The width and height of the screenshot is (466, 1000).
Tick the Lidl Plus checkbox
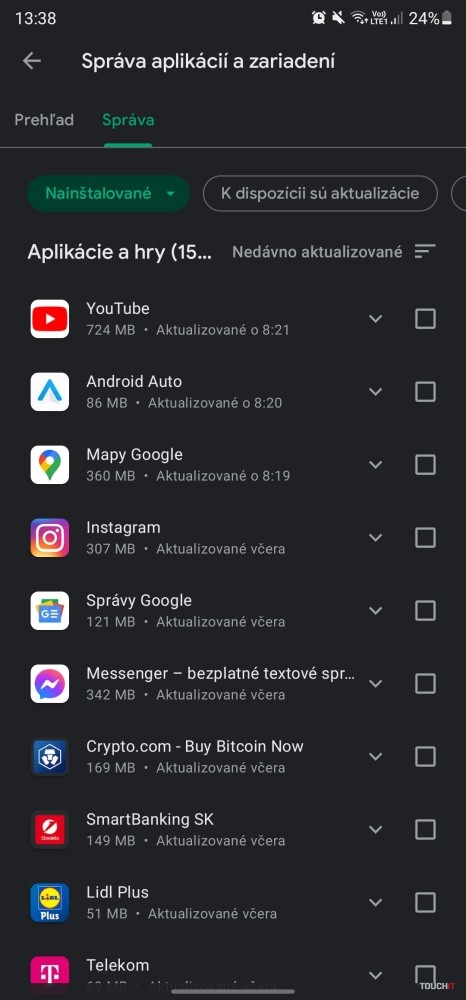click(x=425, y=902)
